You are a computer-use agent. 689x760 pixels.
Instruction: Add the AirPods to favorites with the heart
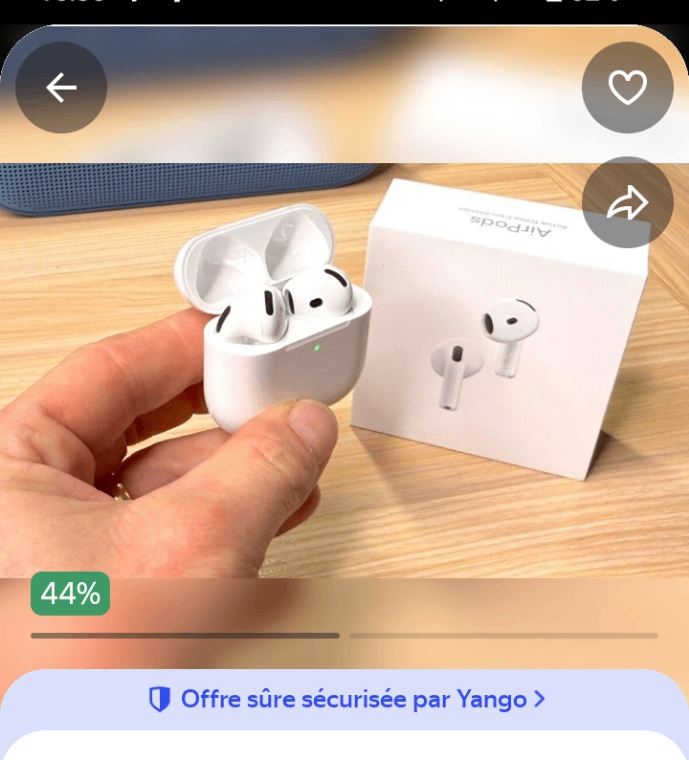[627, 88]
